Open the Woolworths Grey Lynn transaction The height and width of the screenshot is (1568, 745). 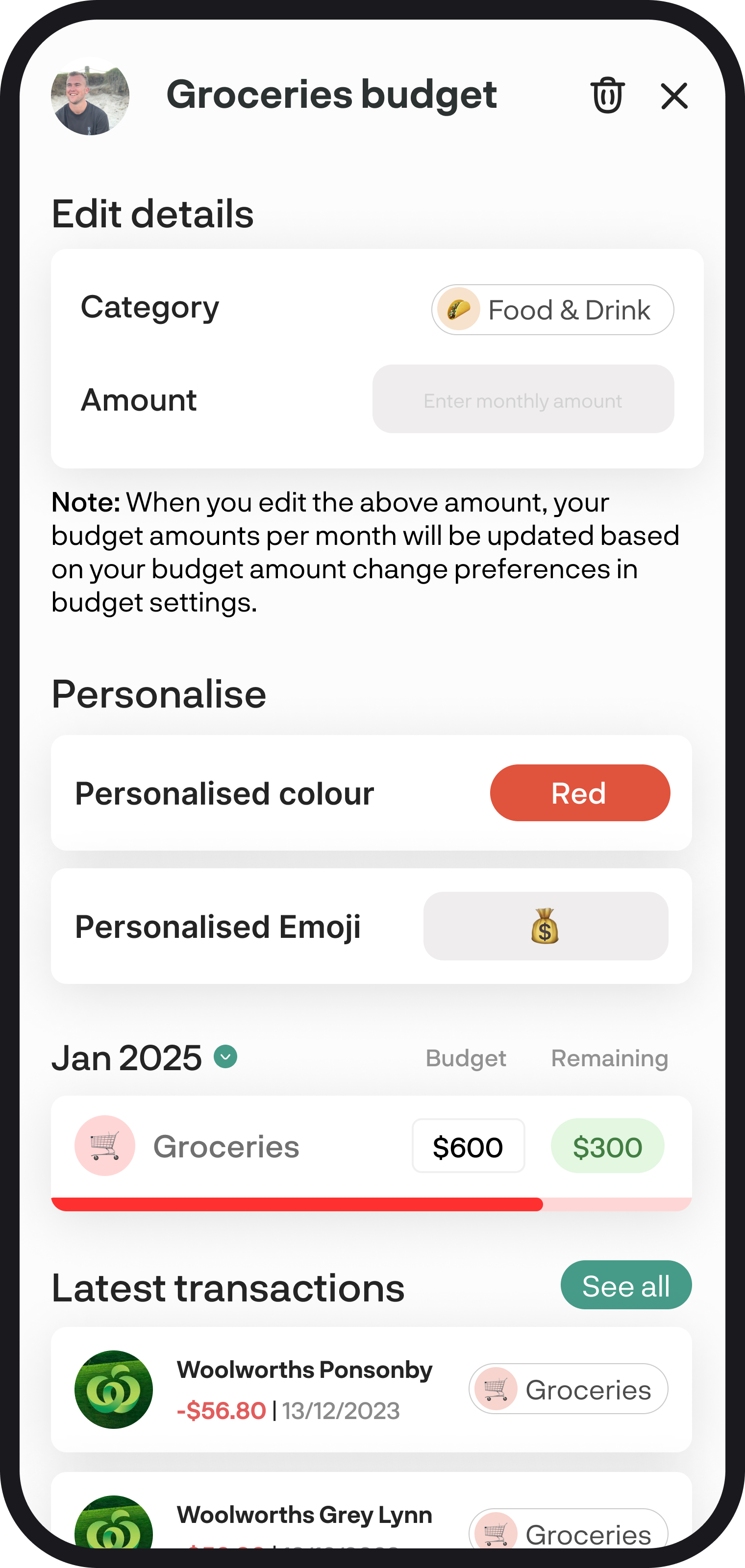click(372, 1511)
